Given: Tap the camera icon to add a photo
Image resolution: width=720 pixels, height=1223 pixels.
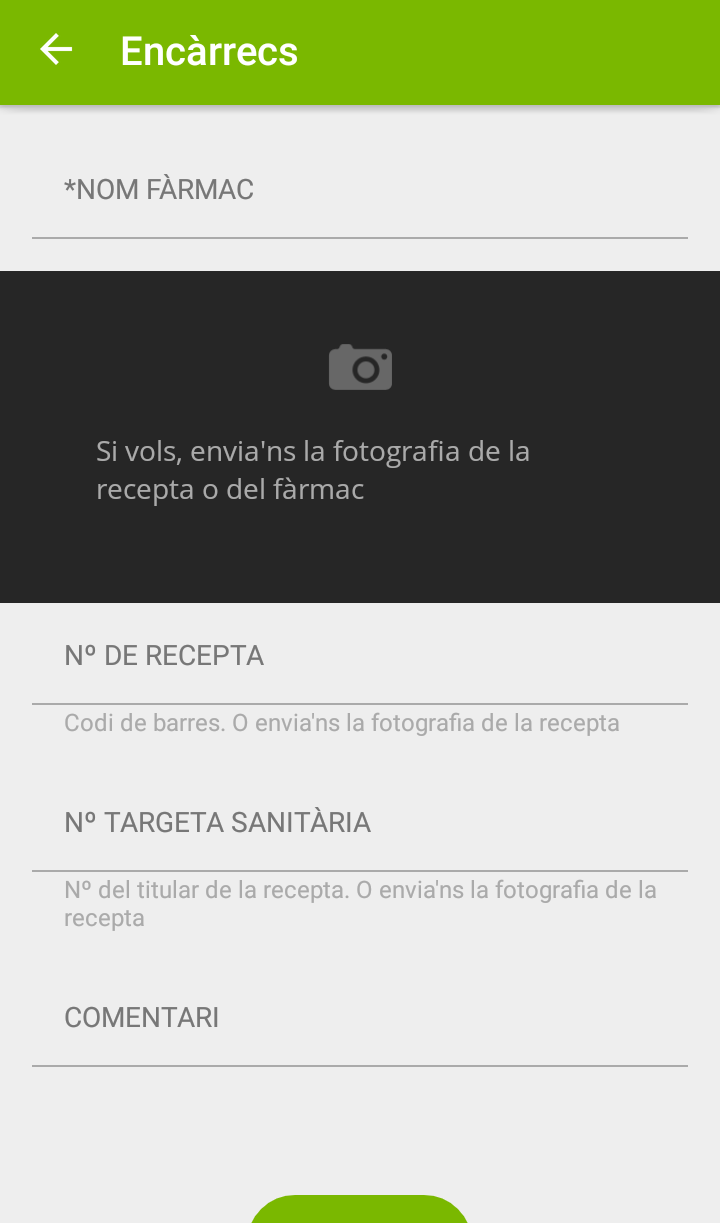Looking at the screenshot, I should (x=360, y=368).
